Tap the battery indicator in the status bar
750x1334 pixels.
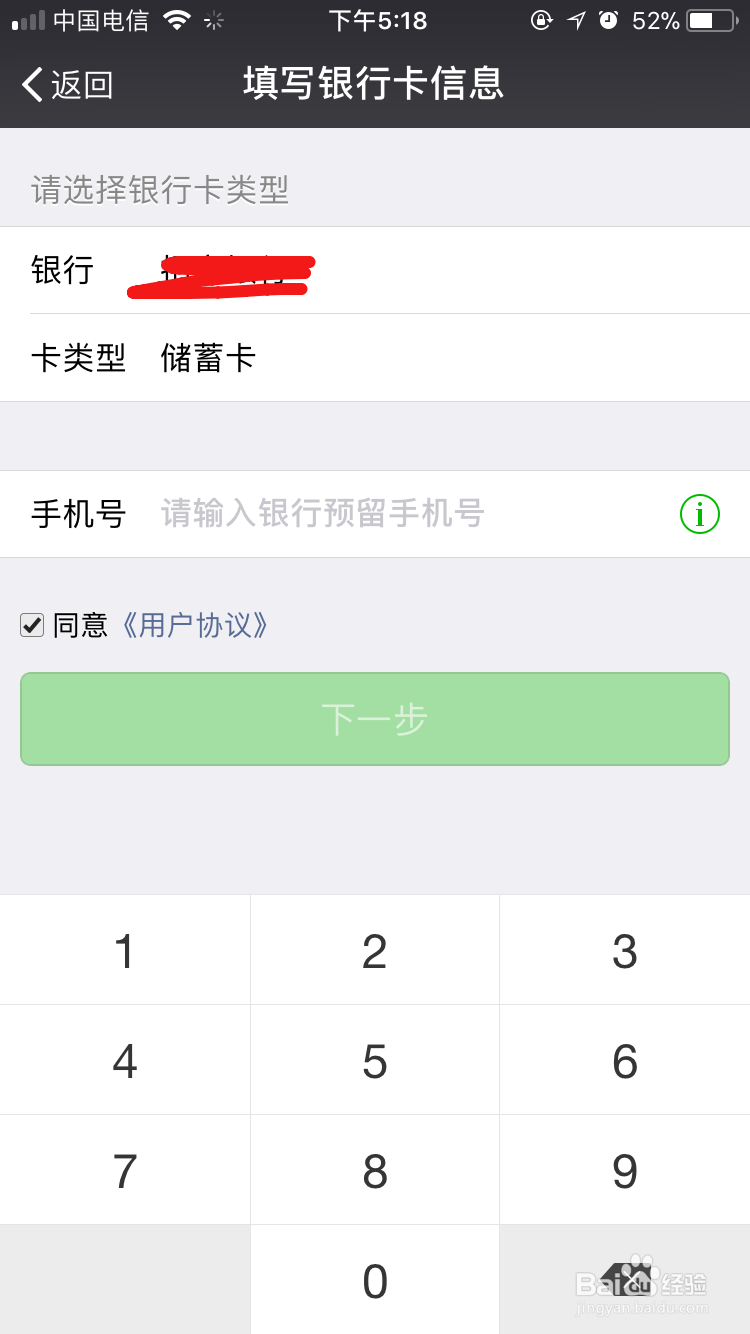(x=712, y=19)
